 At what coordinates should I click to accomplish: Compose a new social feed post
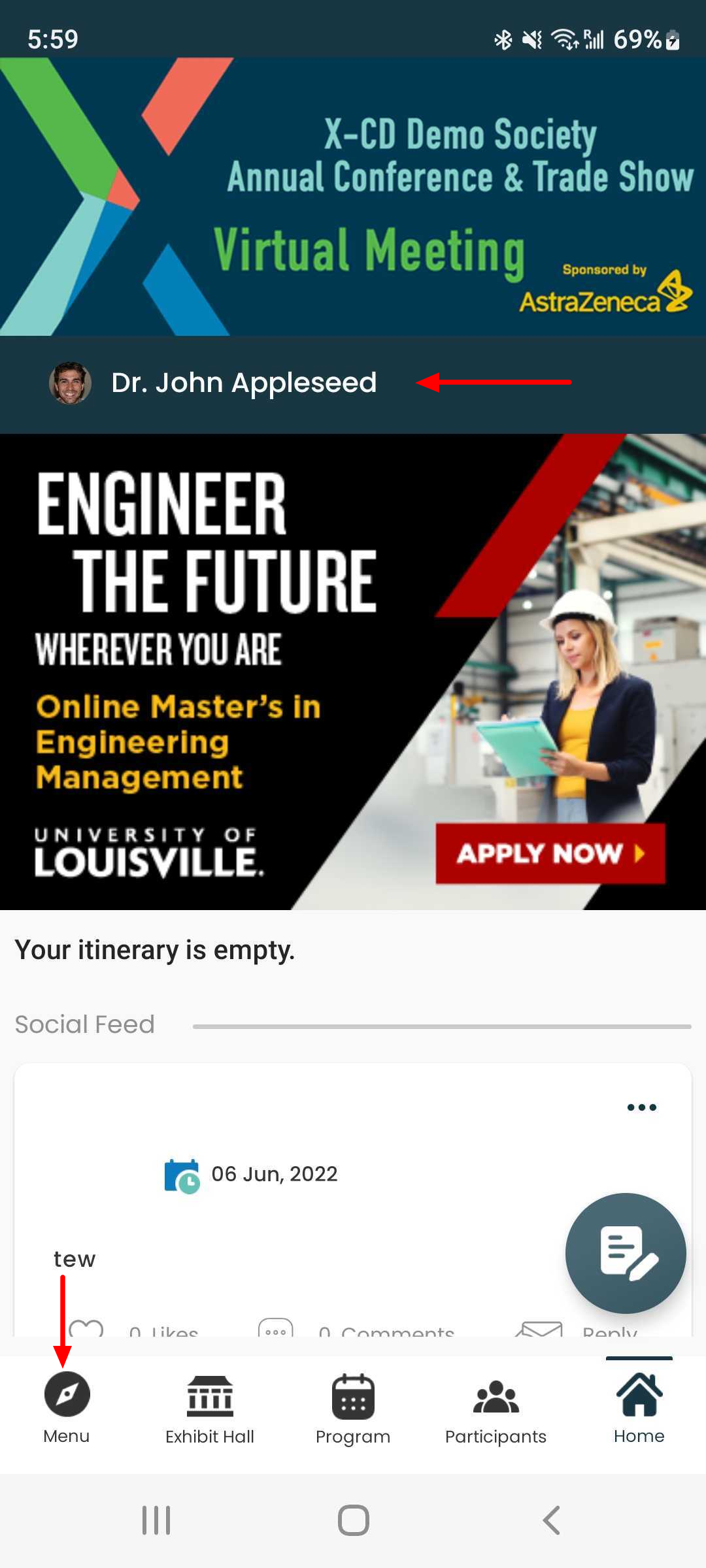click(625, 1252)
